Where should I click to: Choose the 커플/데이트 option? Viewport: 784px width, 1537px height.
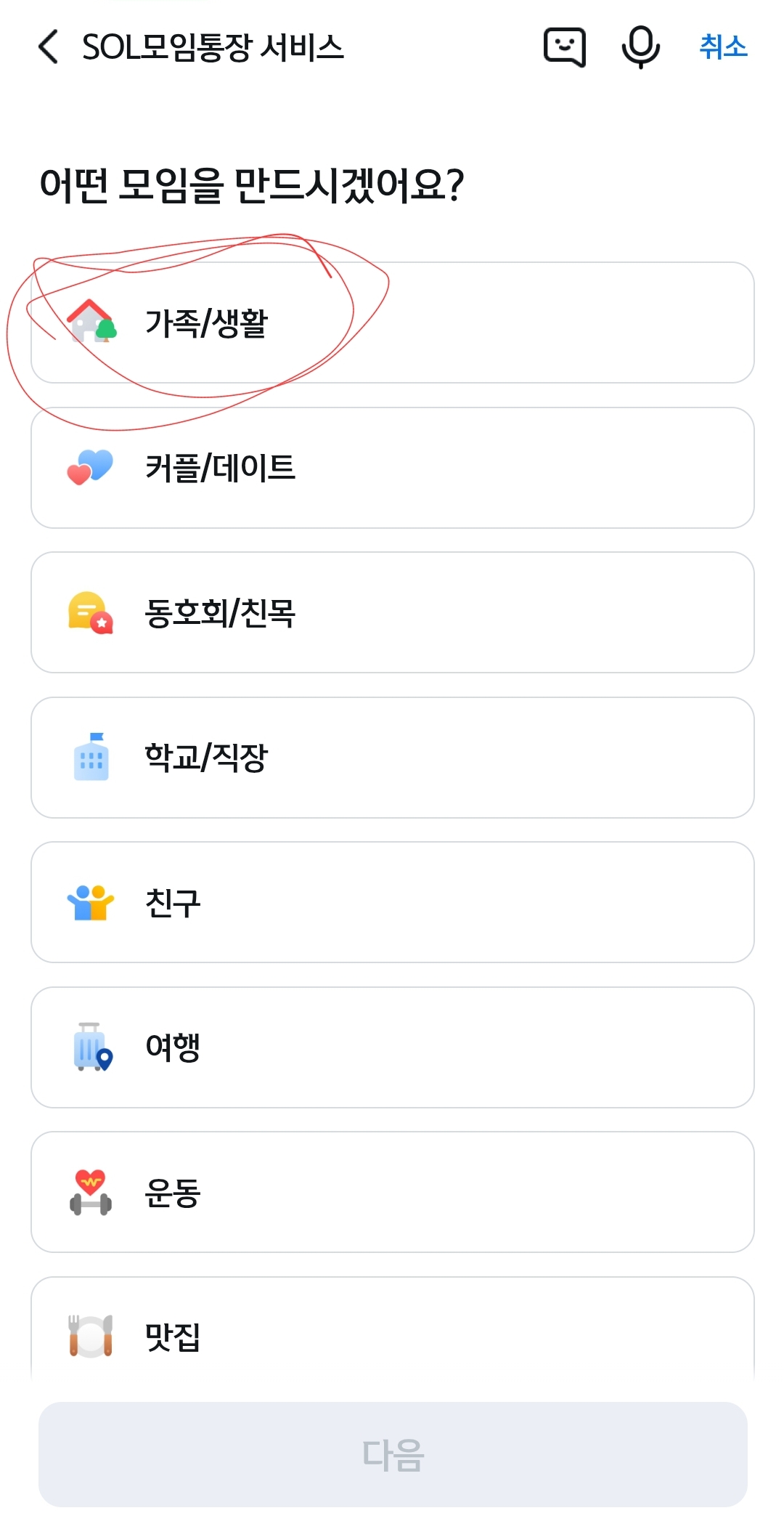(x=393, y=468)
